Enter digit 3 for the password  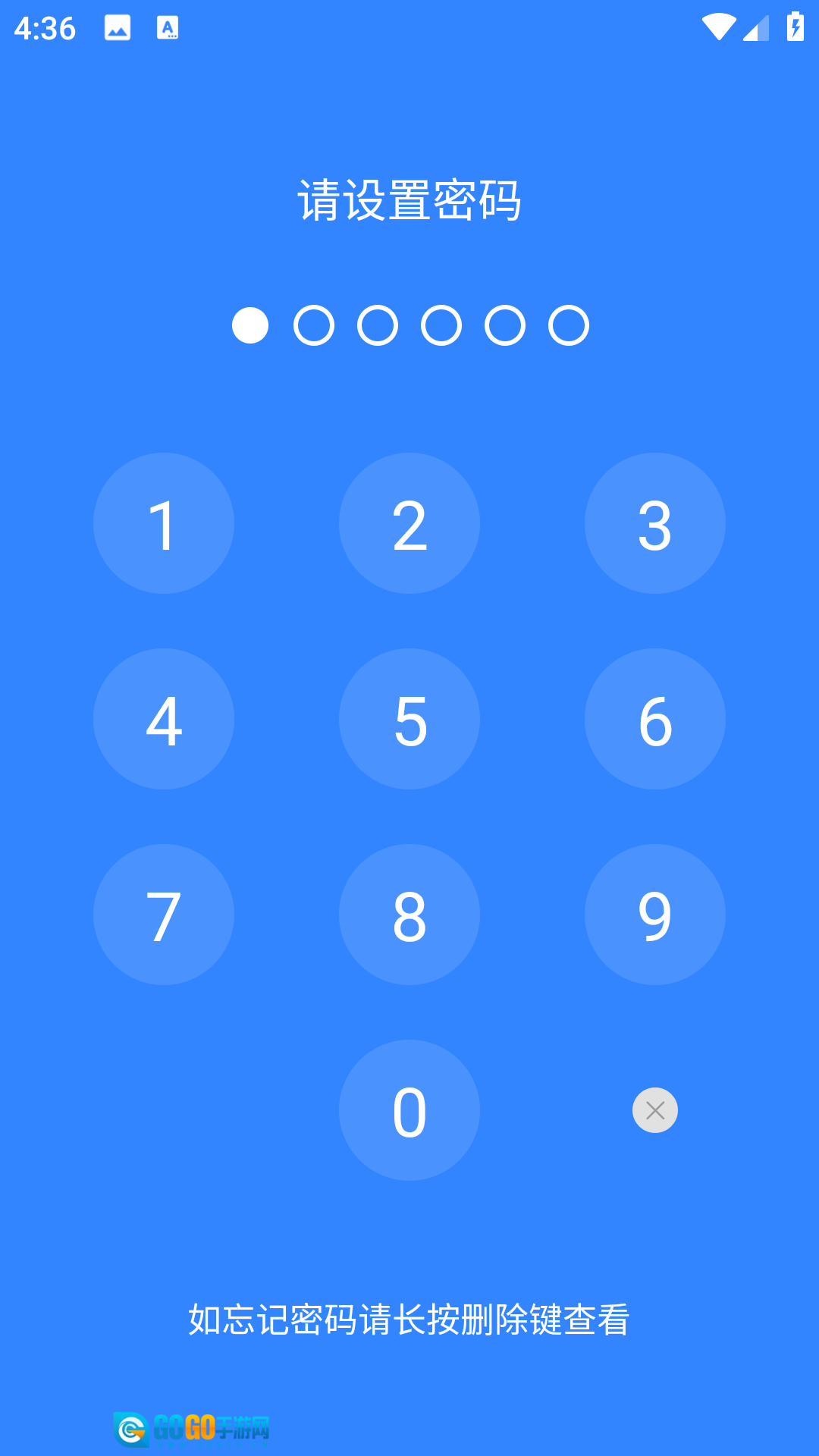pos(655,523)
